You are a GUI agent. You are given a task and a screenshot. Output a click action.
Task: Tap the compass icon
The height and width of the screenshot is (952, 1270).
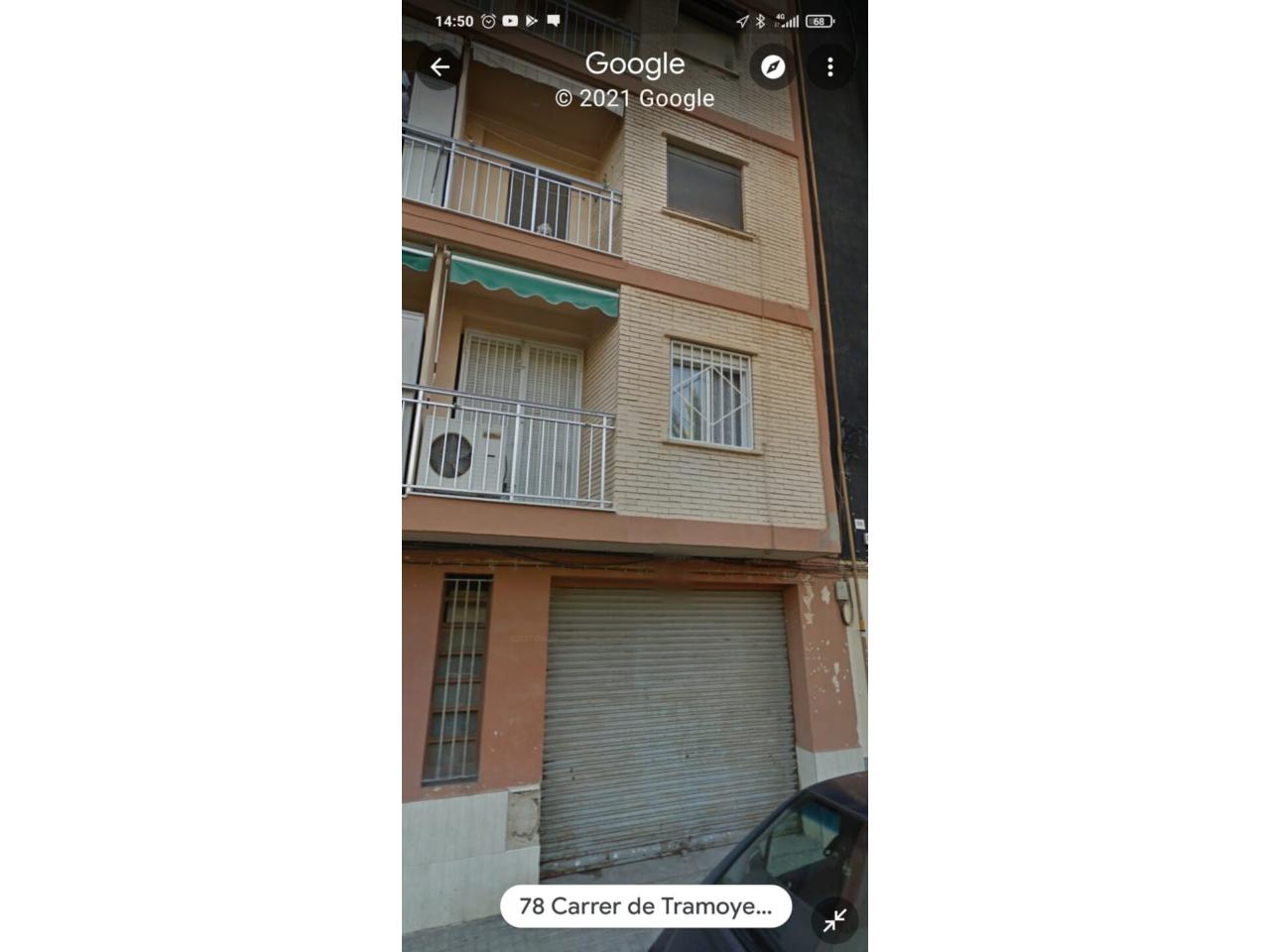[x=773, y=67]
